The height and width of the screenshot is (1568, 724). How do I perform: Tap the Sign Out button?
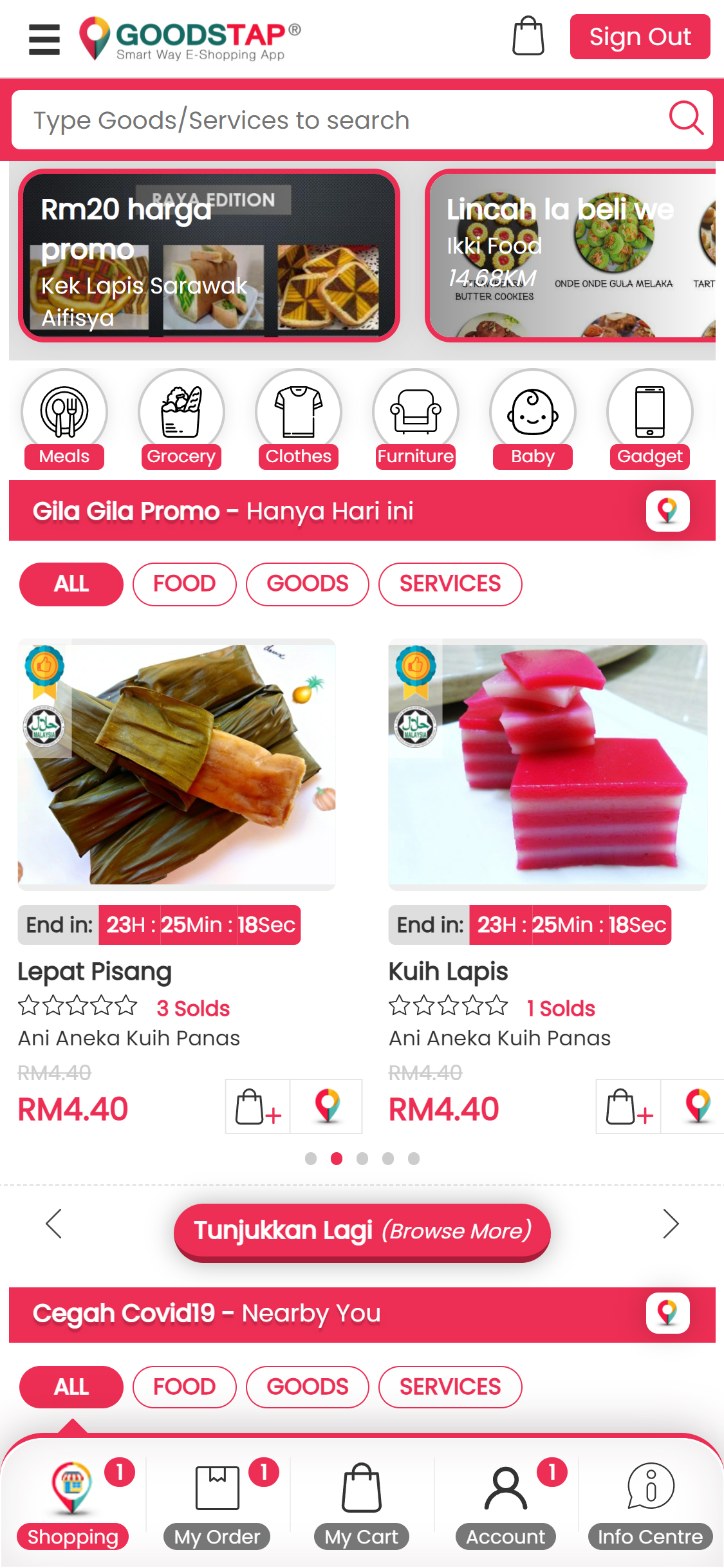click(x=640, y=37)
